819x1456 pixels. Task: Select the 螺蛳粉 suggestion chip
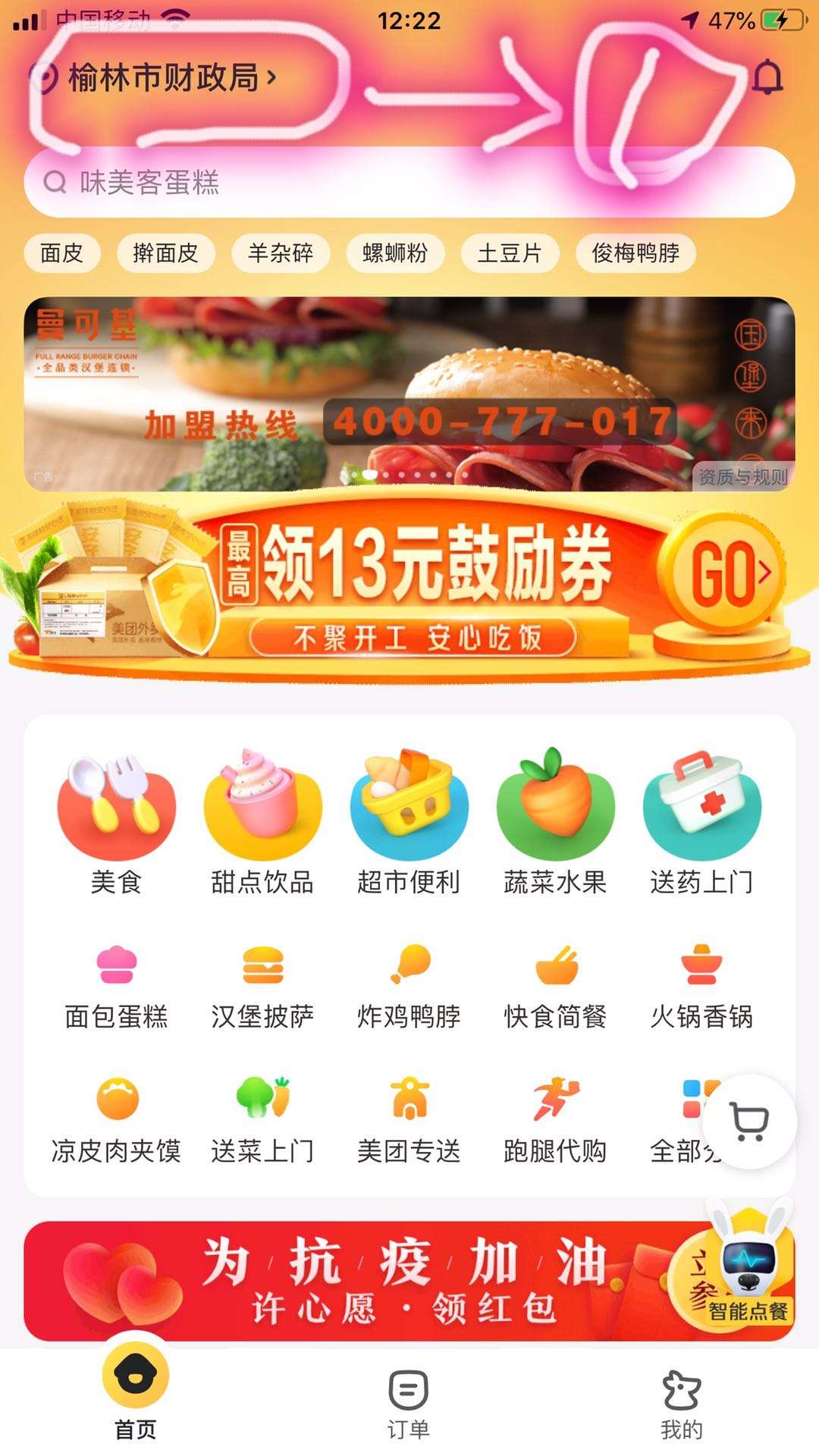394,253
